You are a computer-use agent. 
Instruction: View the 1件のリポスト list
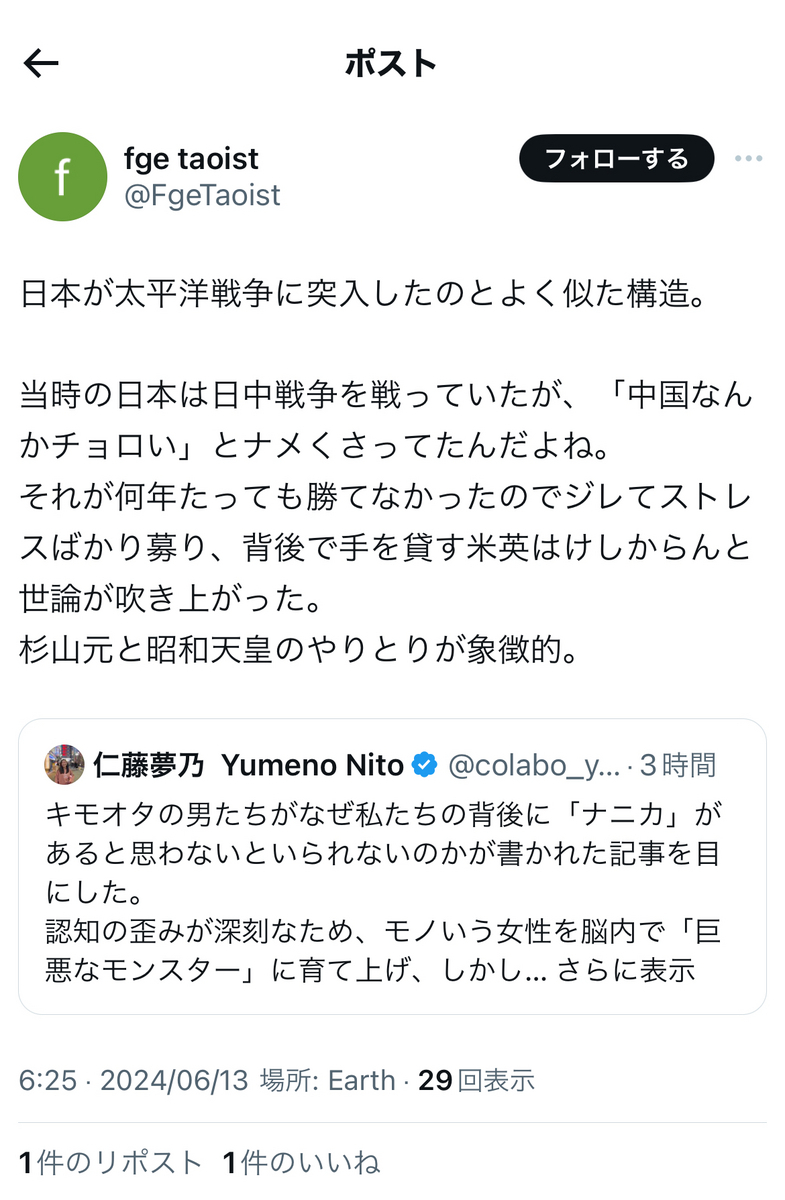pyautogui.click(x=111, y=1162)
